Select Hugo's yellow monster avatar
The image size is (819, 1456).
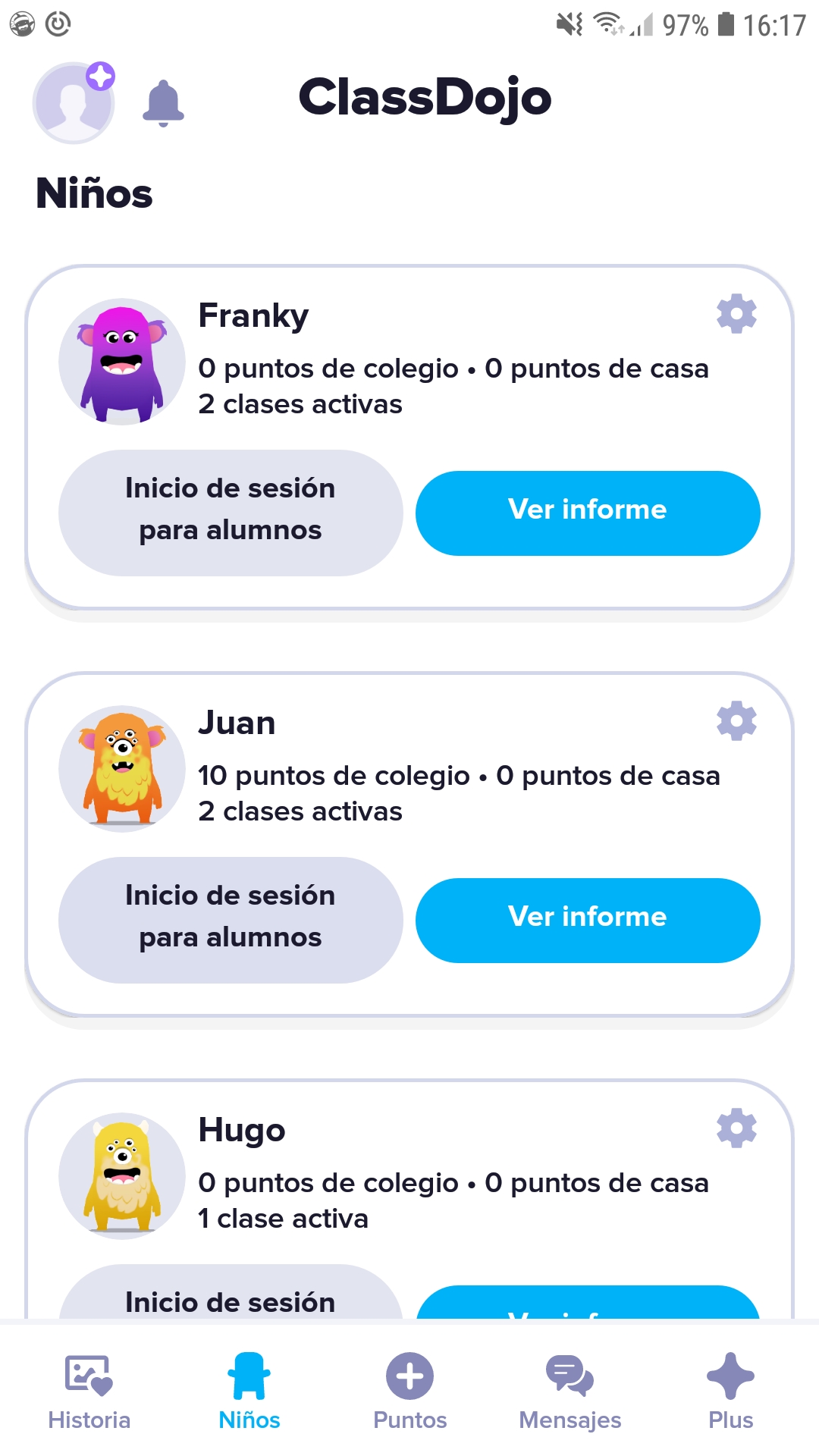click(x=121, y=1174)
